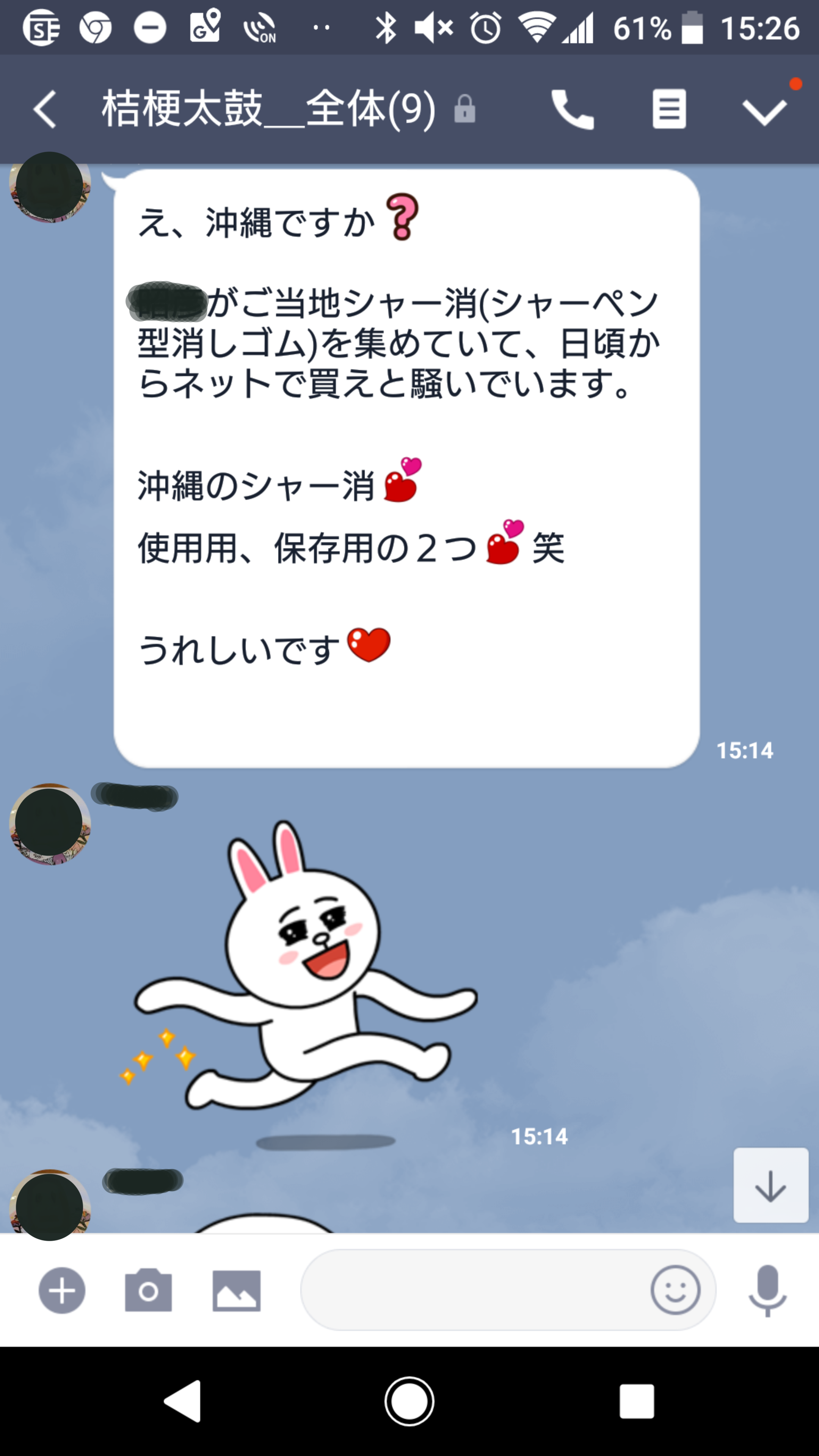
Task: Jump to the latest message arrow
Action: click(x=770, y=1185)
